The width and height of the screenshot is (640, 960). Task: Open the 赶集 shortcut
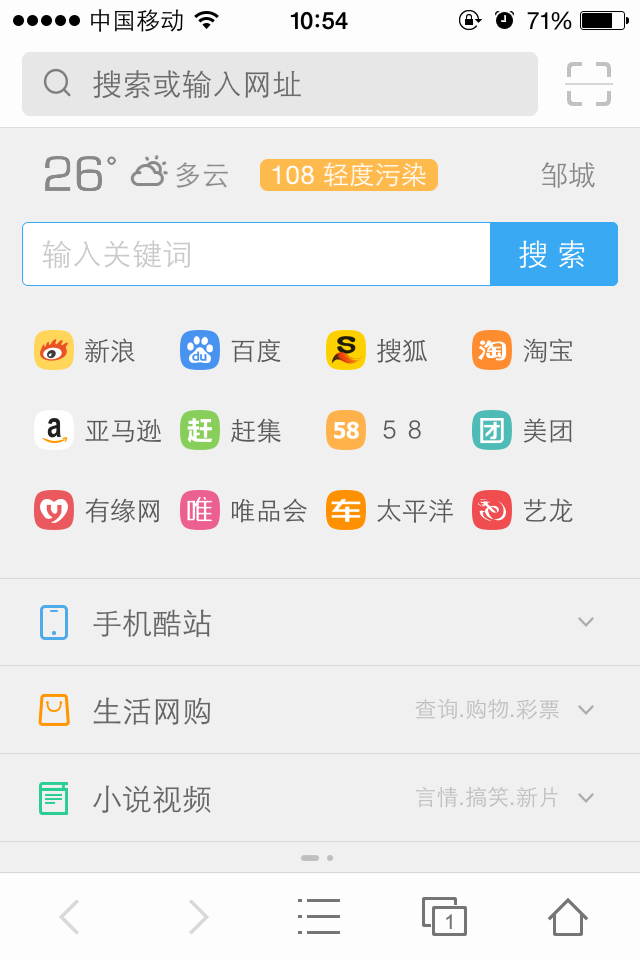[232, 431]
